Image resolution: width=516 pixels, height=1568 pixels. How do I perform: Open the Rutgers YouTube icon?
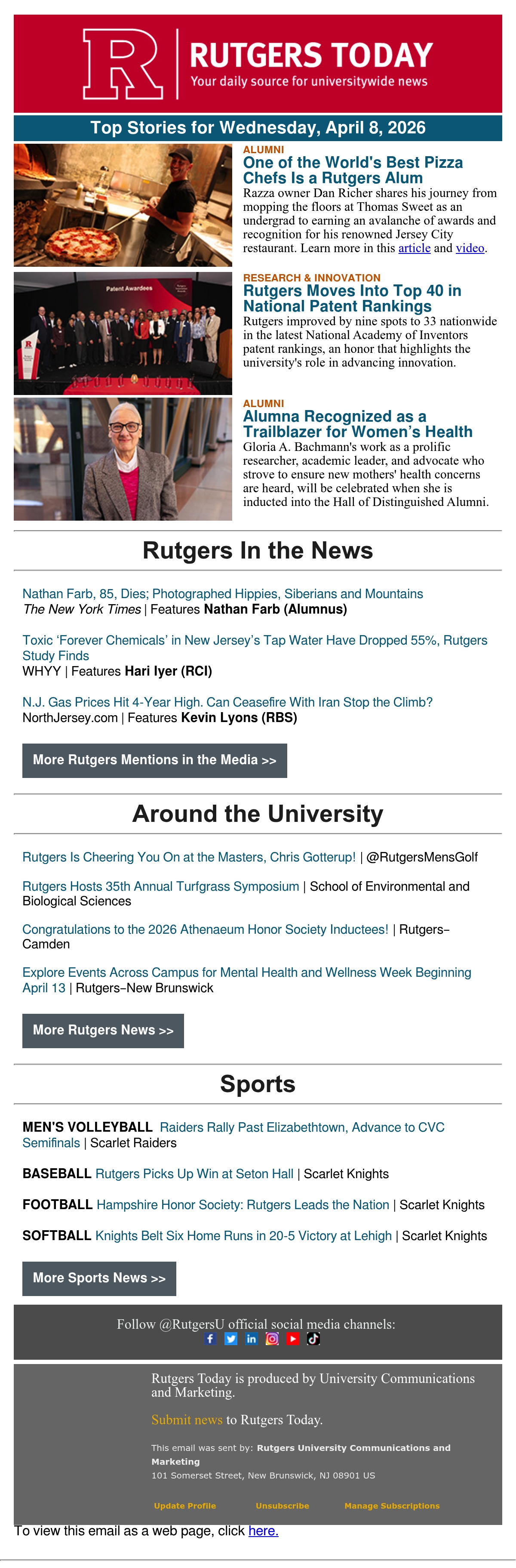293,1339
